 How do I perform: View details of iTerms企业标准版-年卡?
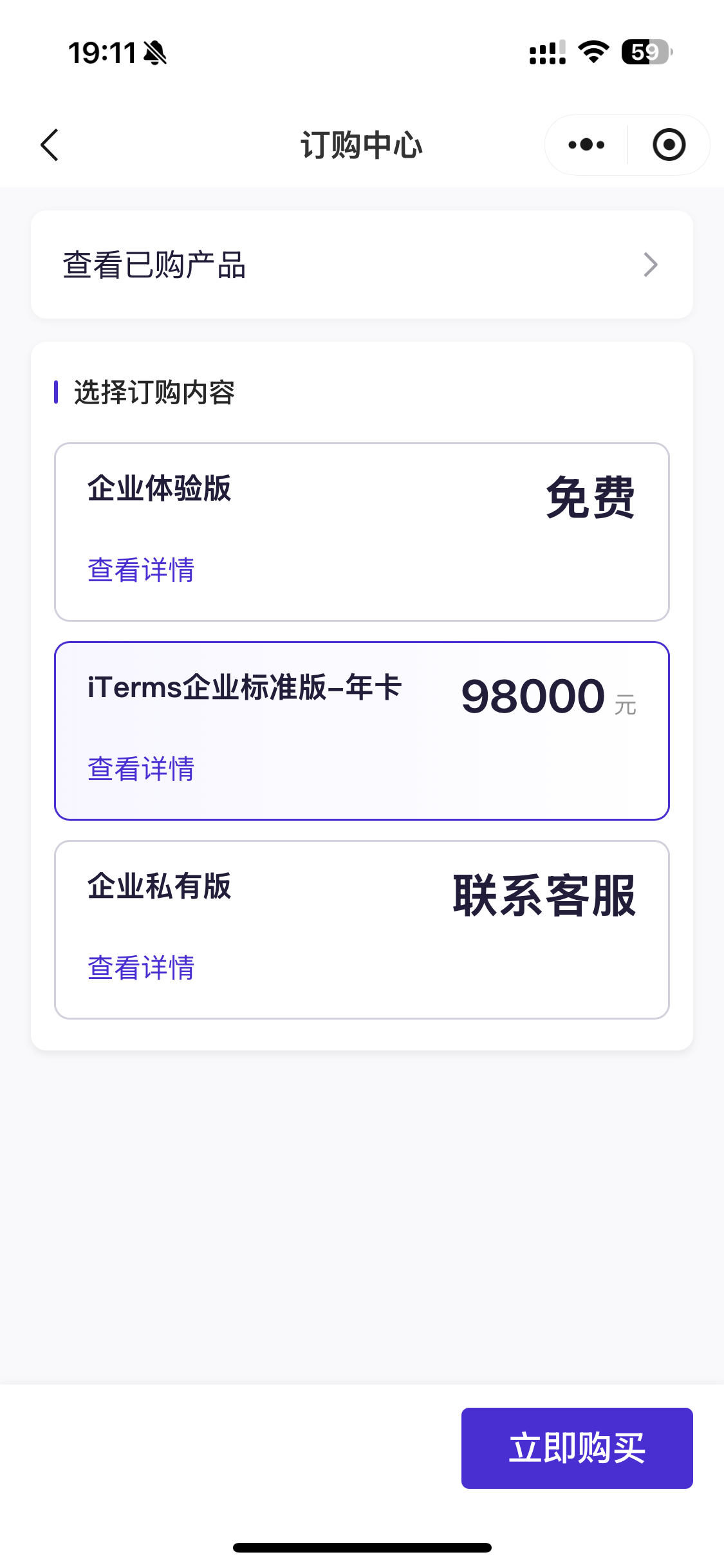[x=141, y=769]
